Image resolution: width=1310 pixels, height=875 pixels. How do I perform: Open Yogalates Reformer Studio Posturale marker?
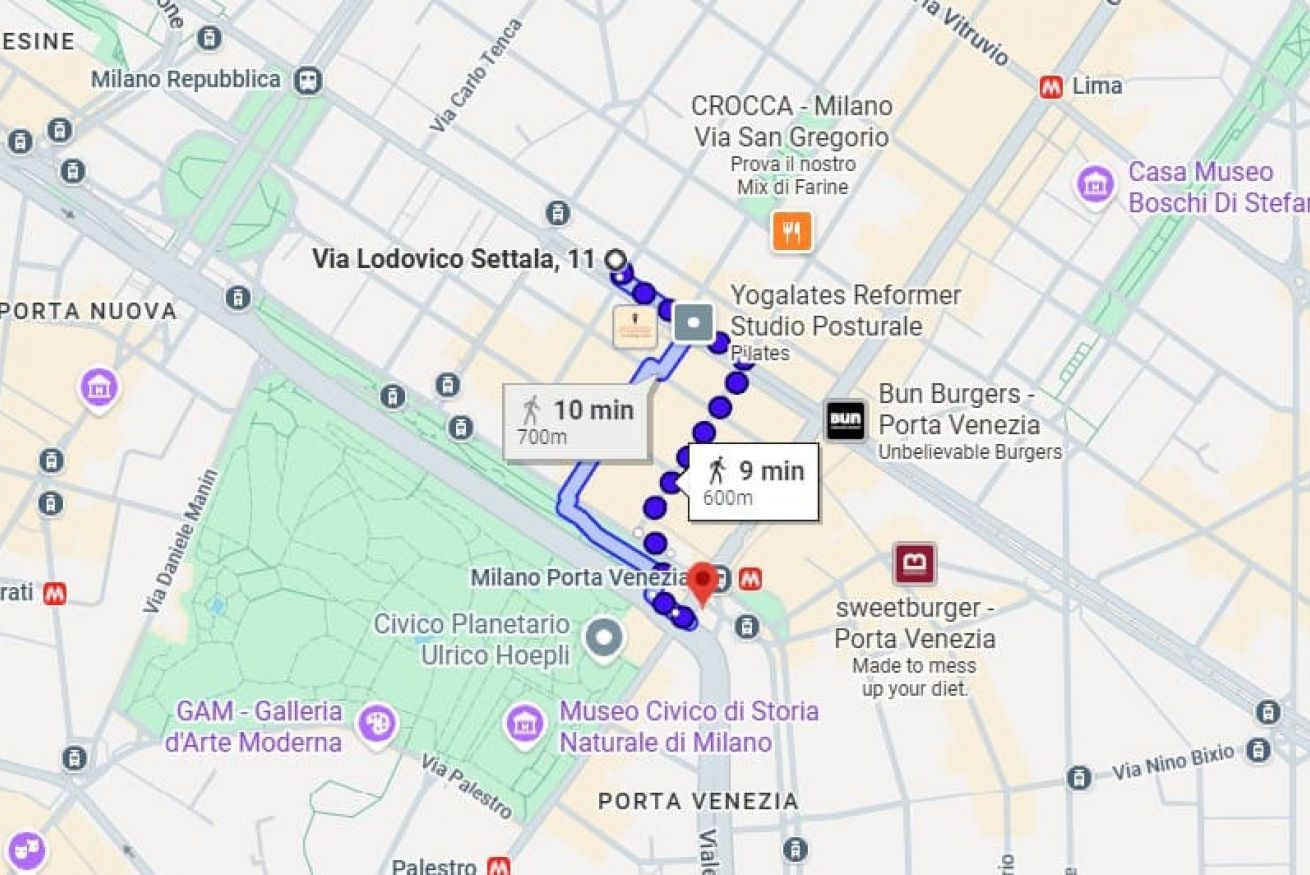point(693,324)
